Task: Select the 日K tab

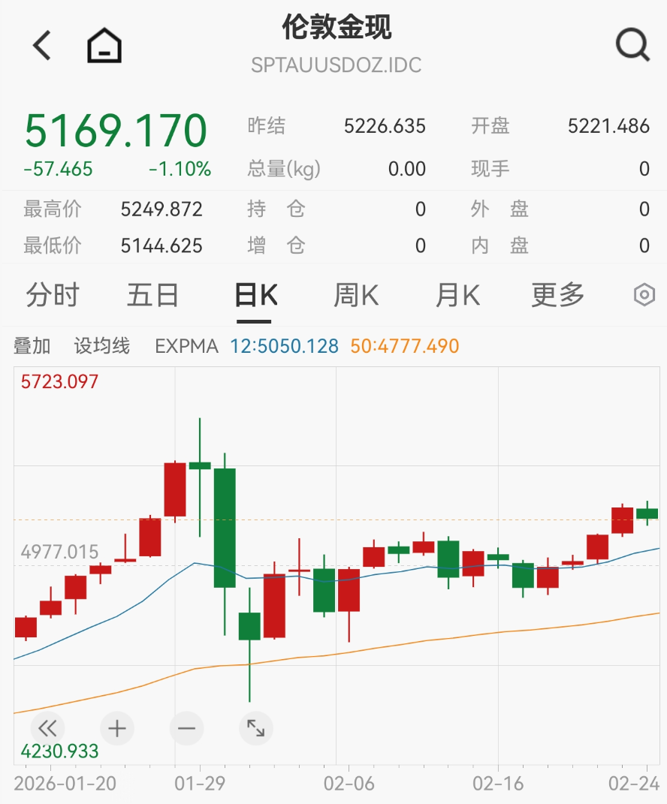Action: 254,295
